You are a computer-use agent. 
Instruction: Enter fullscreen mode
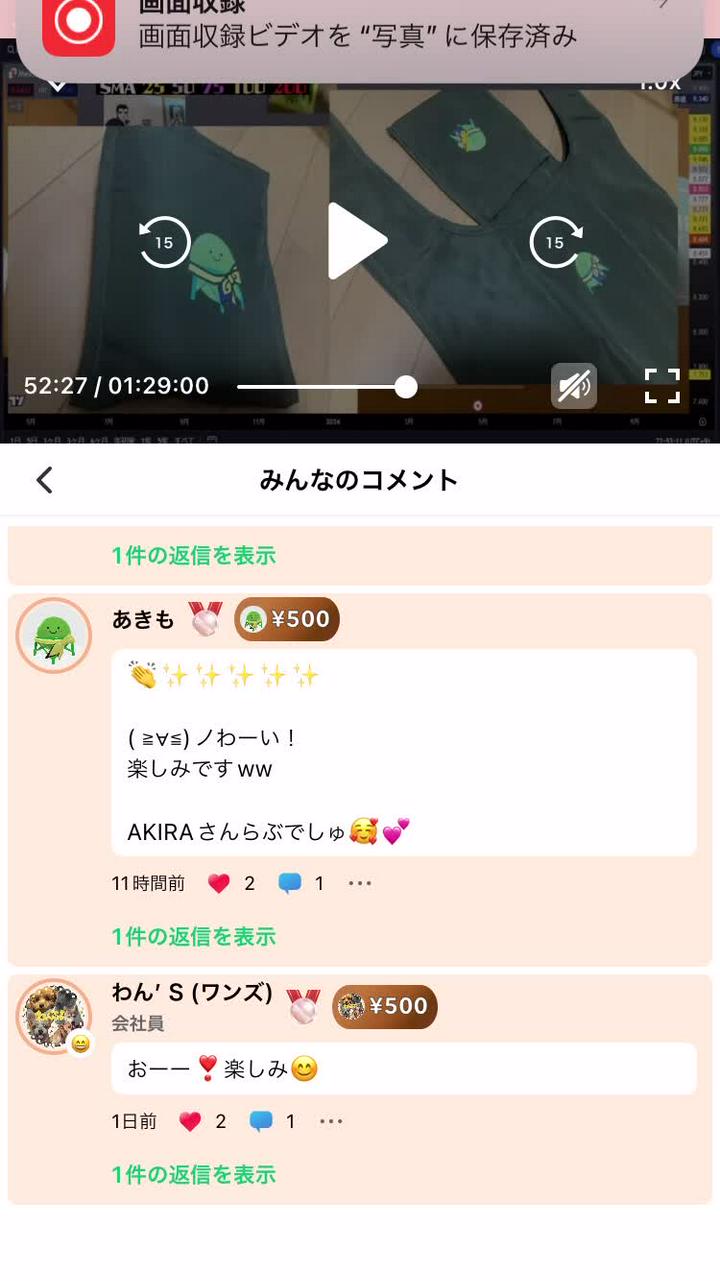(662, 383)
